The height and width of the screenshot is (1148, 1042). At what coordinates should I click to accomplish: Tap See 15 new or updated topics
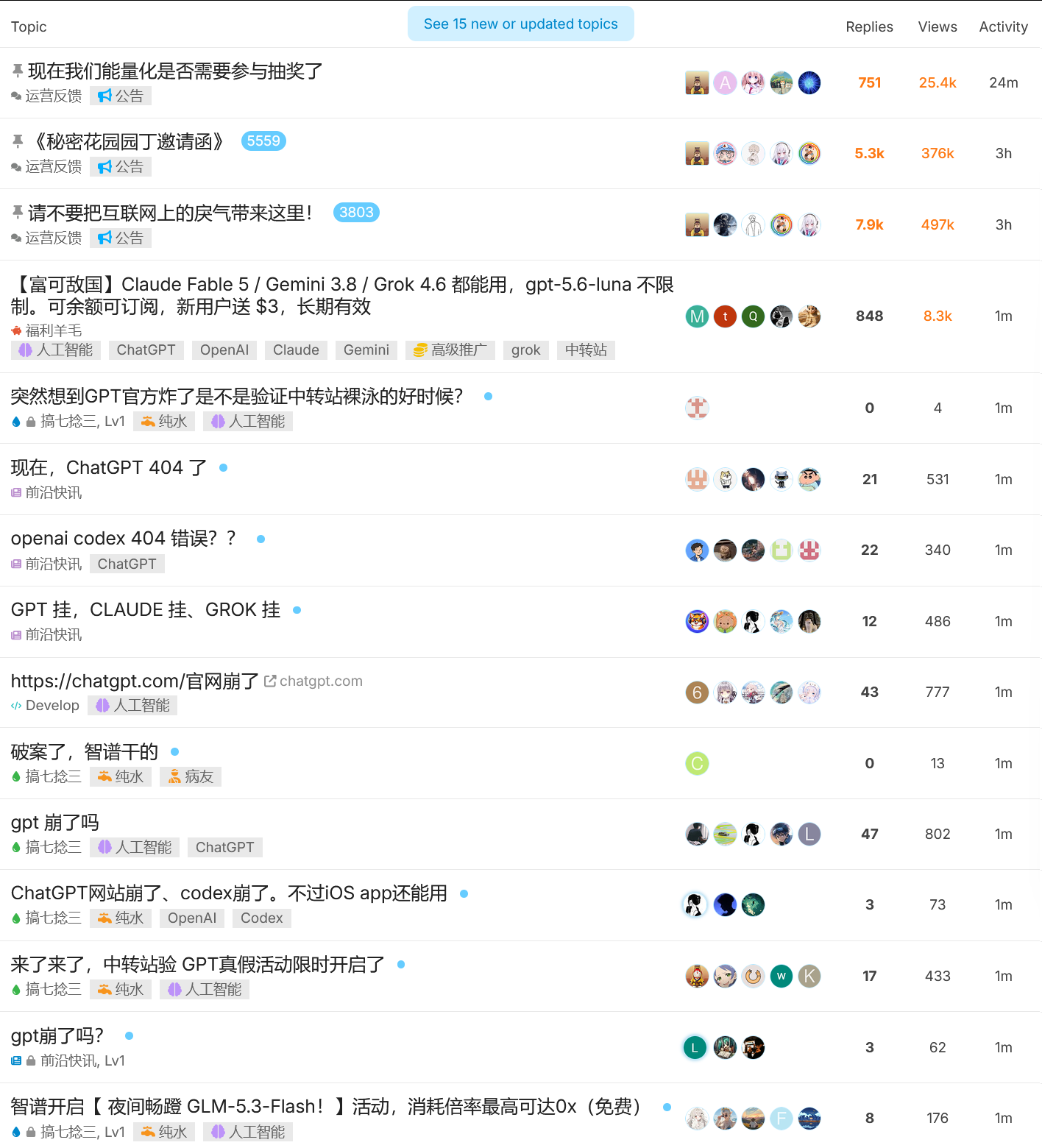tap(520, 24)
